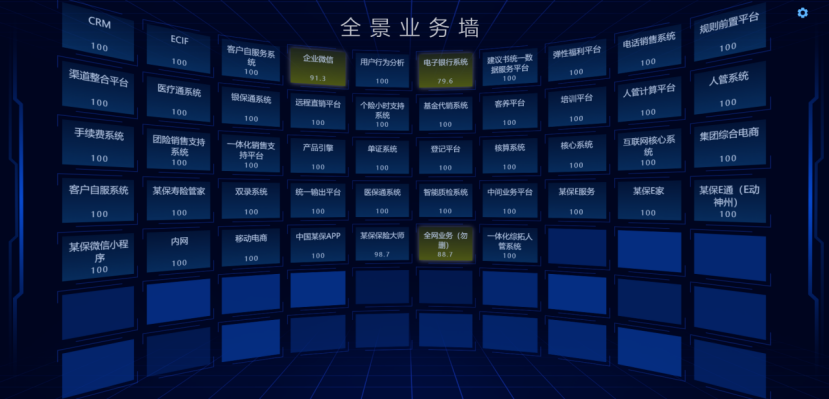Select the 内网 tile
Viewport: 829px width, 399px height.
(x=179, y=250)
